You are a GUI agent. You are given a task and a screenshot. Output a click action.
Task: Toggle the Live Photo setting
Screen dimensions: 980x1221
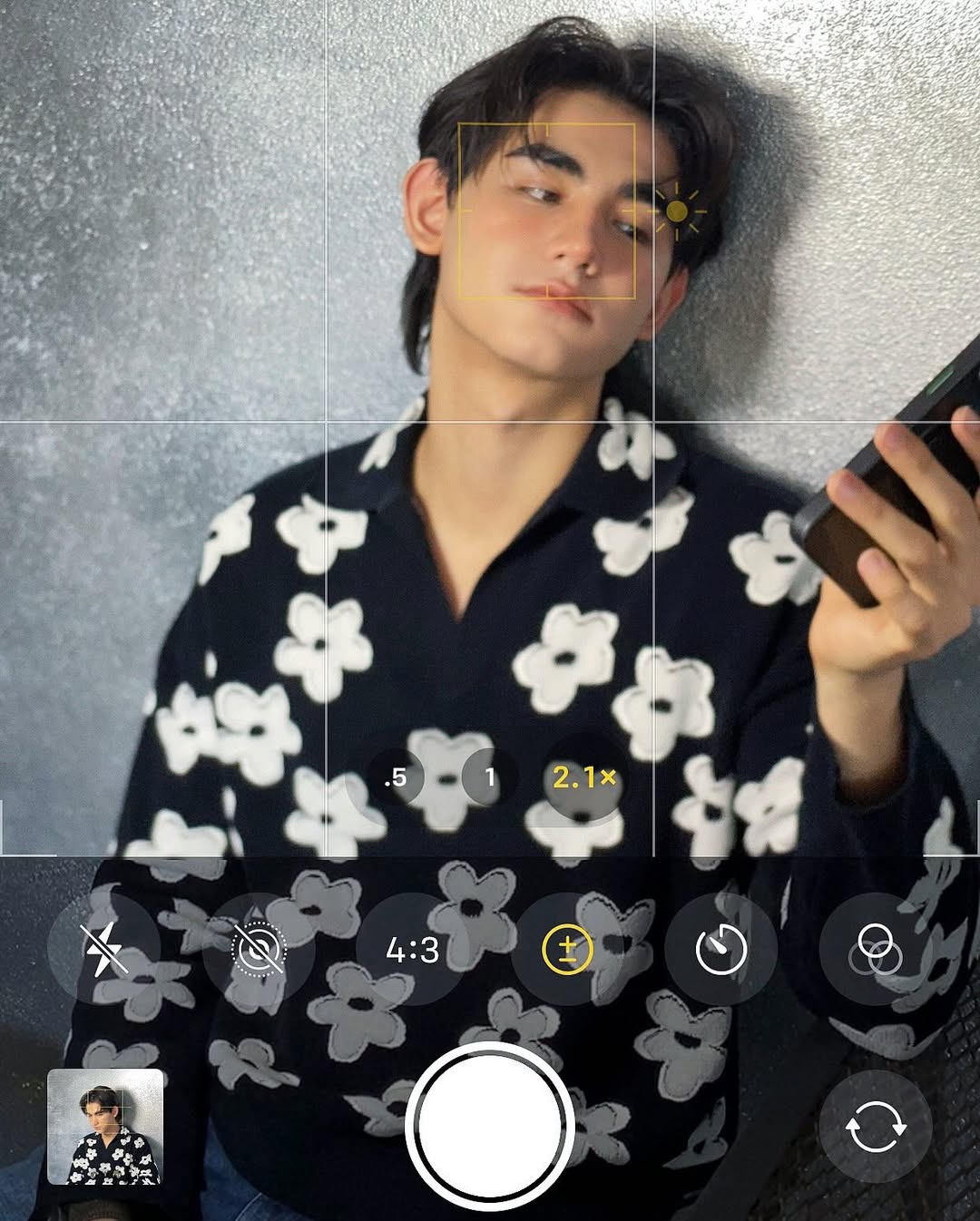[x=259, y=950]
